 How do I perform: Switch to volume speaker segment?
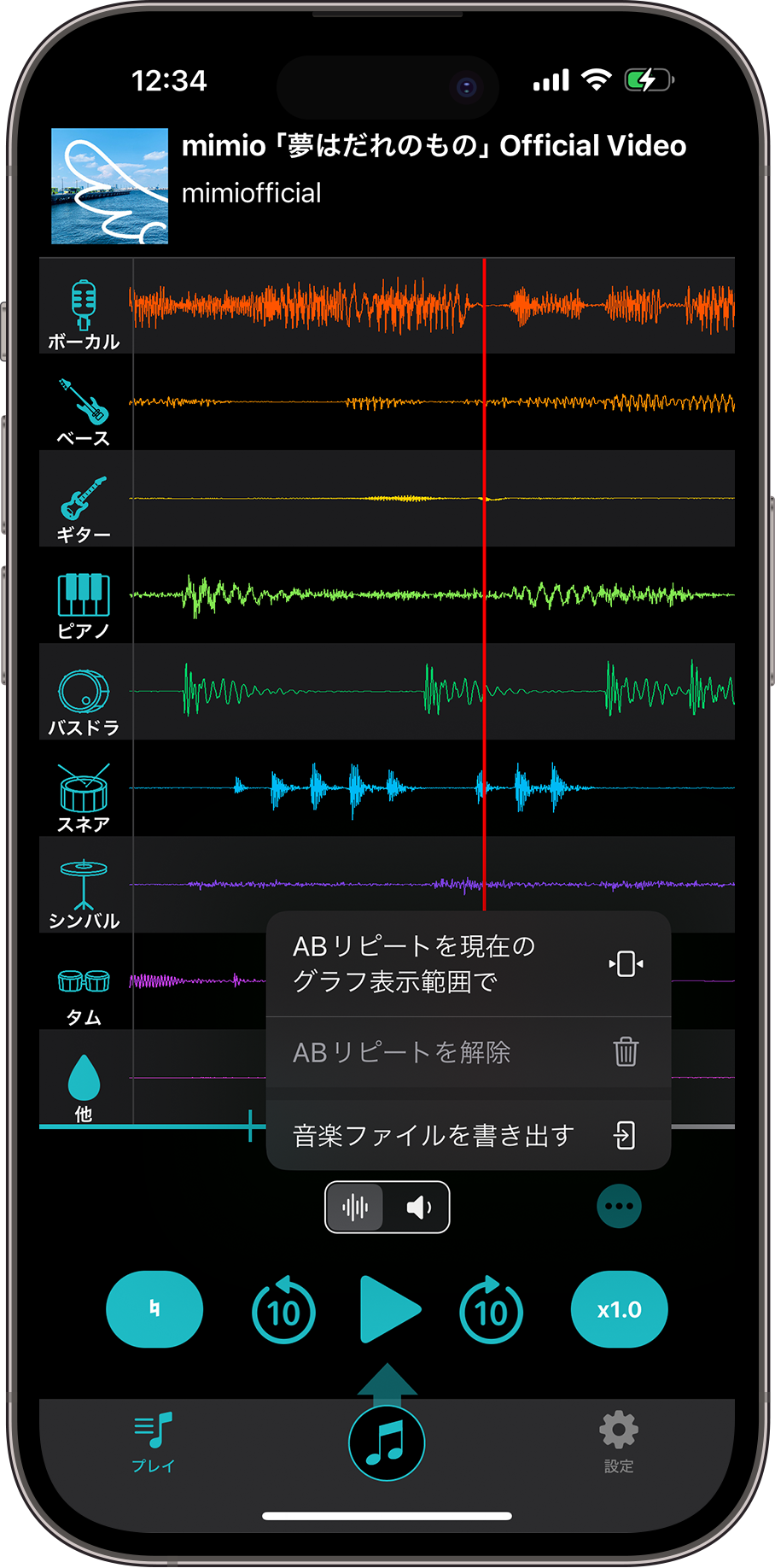[x=418, y=1207]
